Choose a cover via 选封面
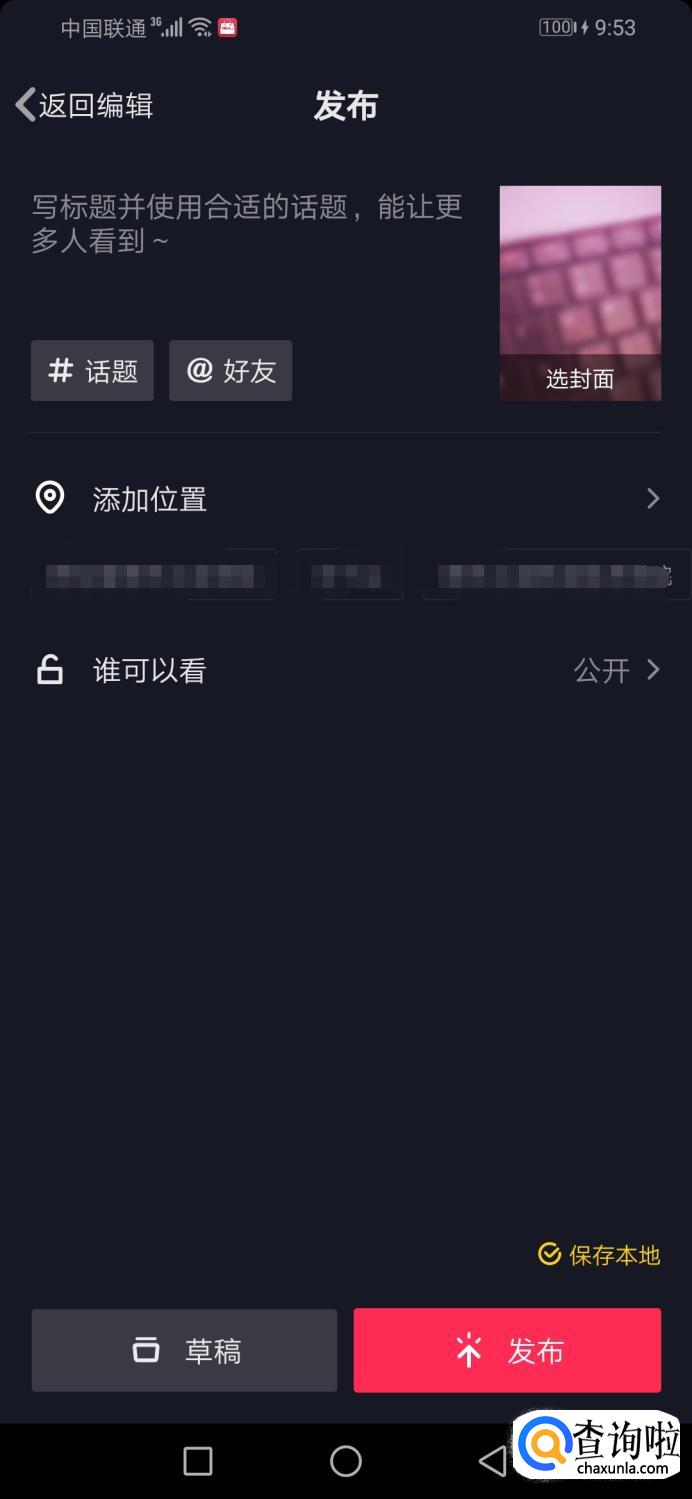 (580, 378)
